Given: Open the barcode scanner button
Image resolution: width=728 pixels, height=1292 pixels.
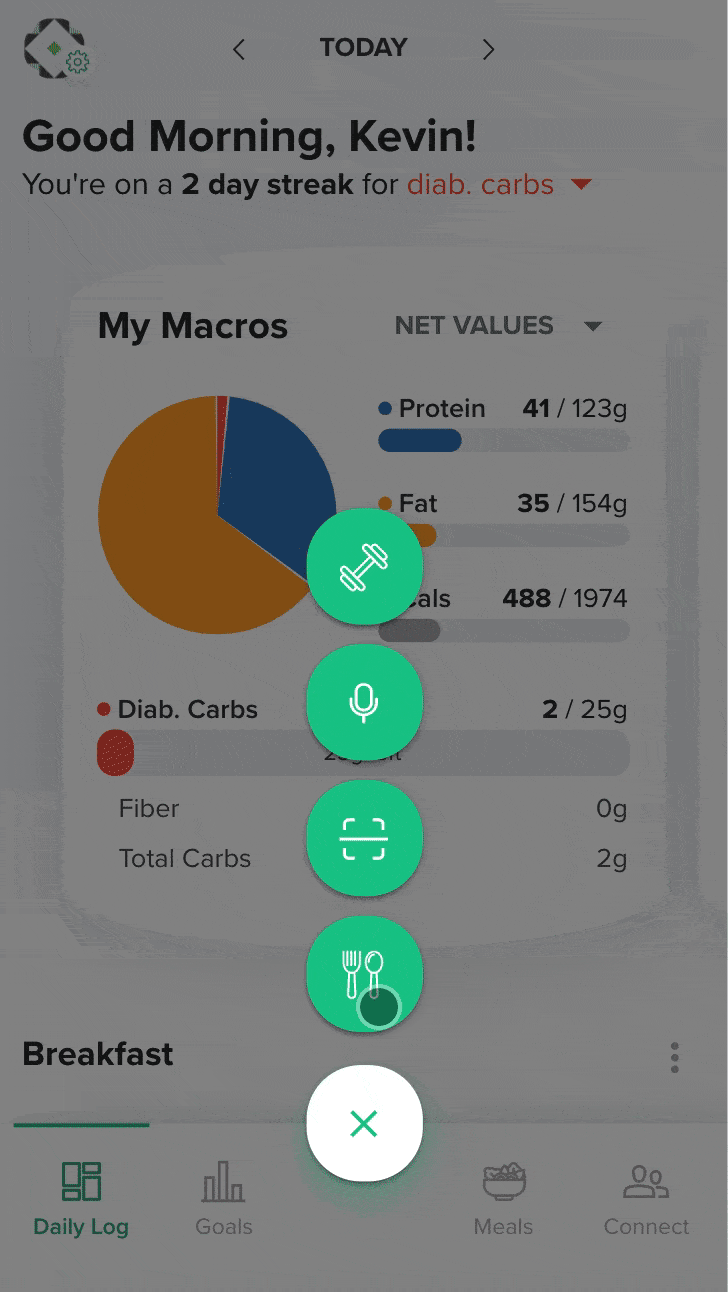Looking at the screenshot, I should pos(364,837).
